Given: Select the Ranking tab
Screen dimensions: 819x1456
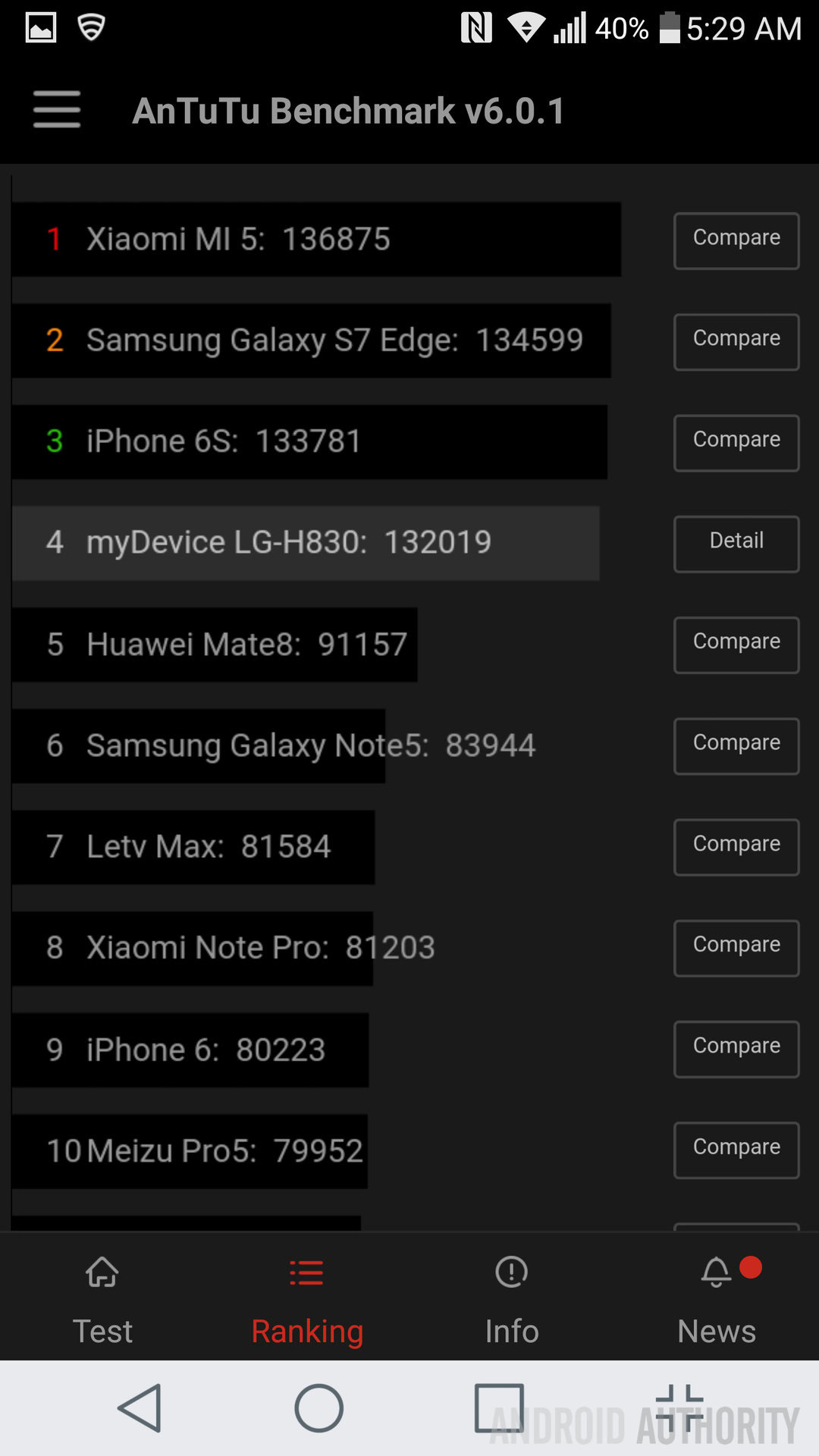Looking at the screenshot, I should tap(307, 1298).
